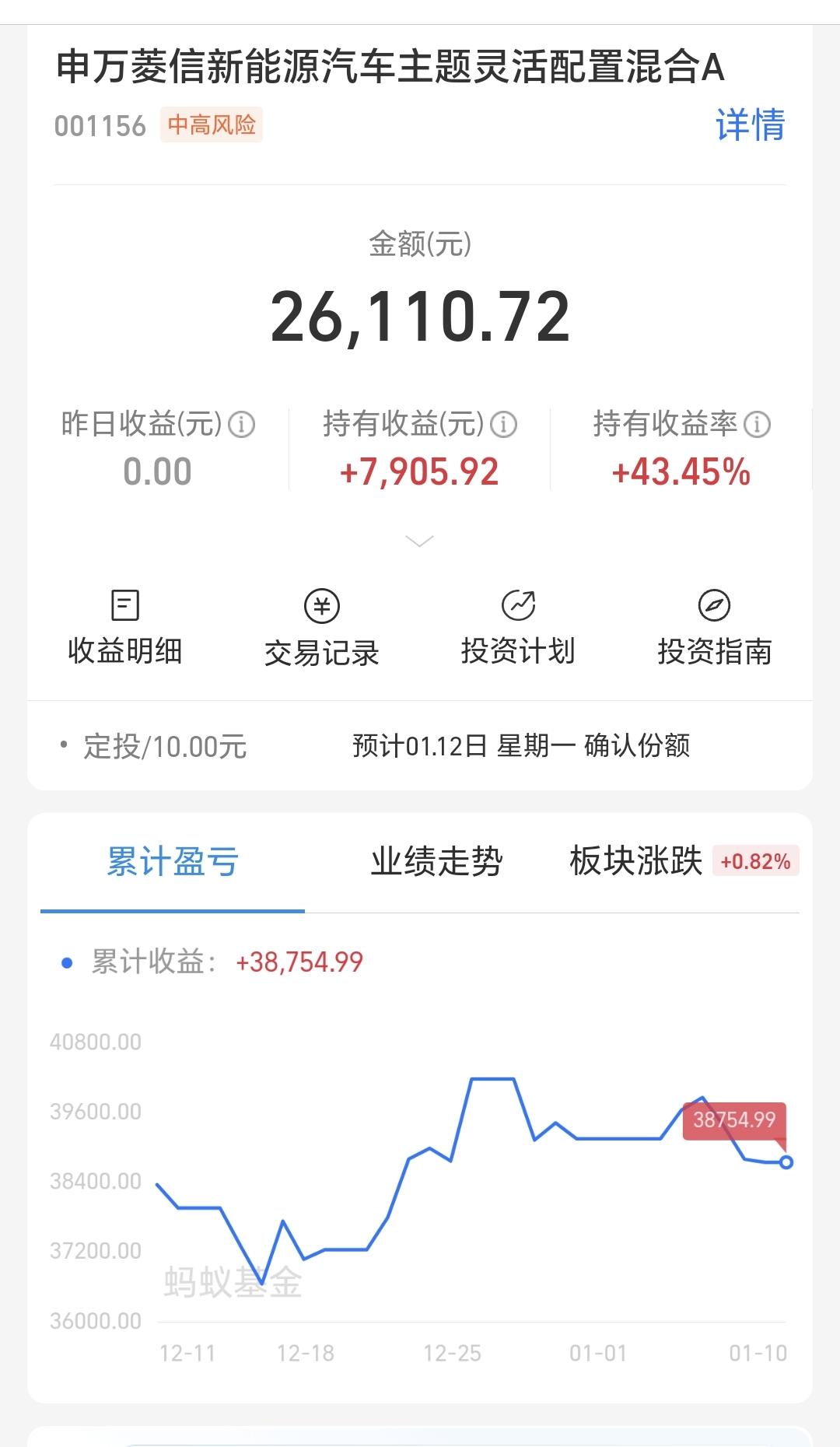The image size is (840, 1447).
Task: Tap the info icon beside 持有收益
Action: [506, 425]
